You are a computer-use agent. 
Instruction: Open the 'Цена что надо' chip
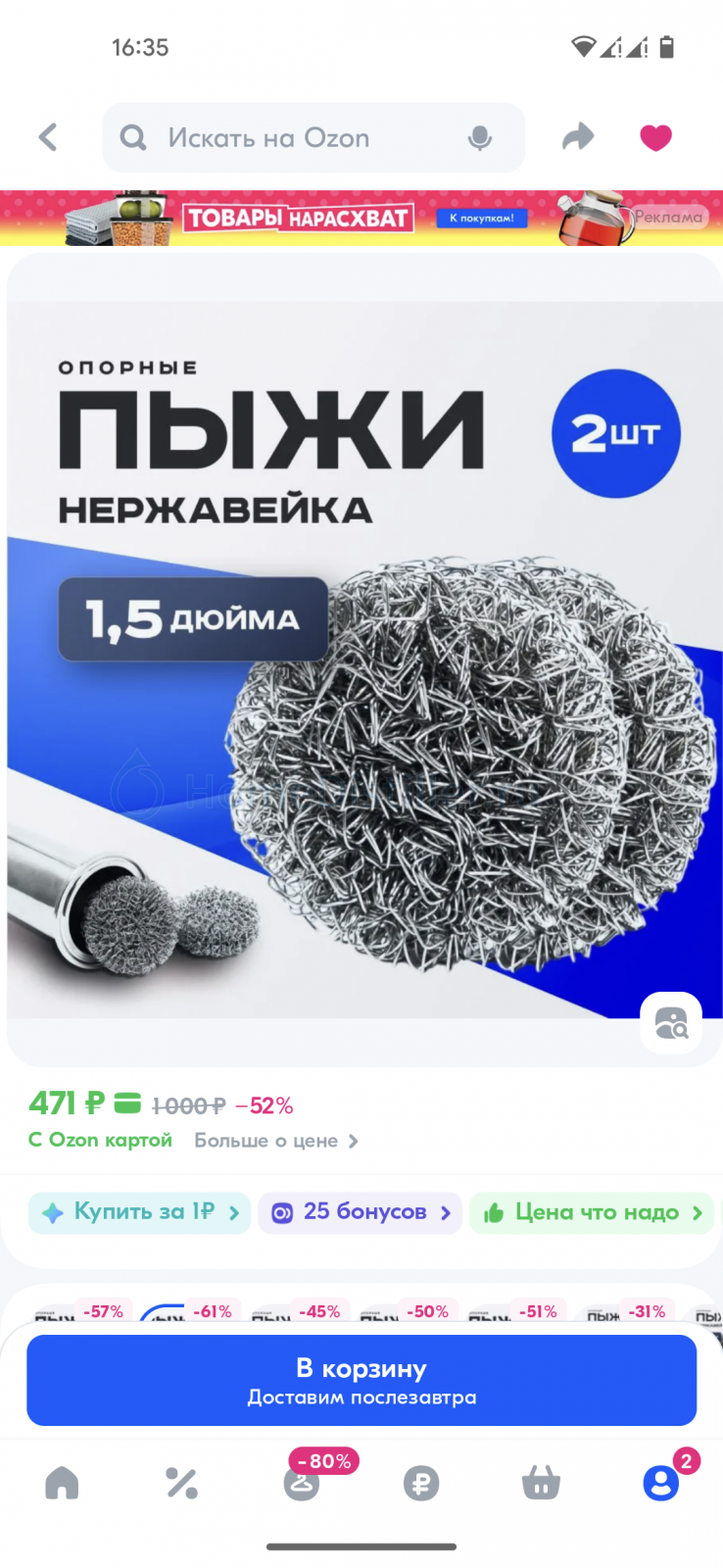[x=592, y=1212]
